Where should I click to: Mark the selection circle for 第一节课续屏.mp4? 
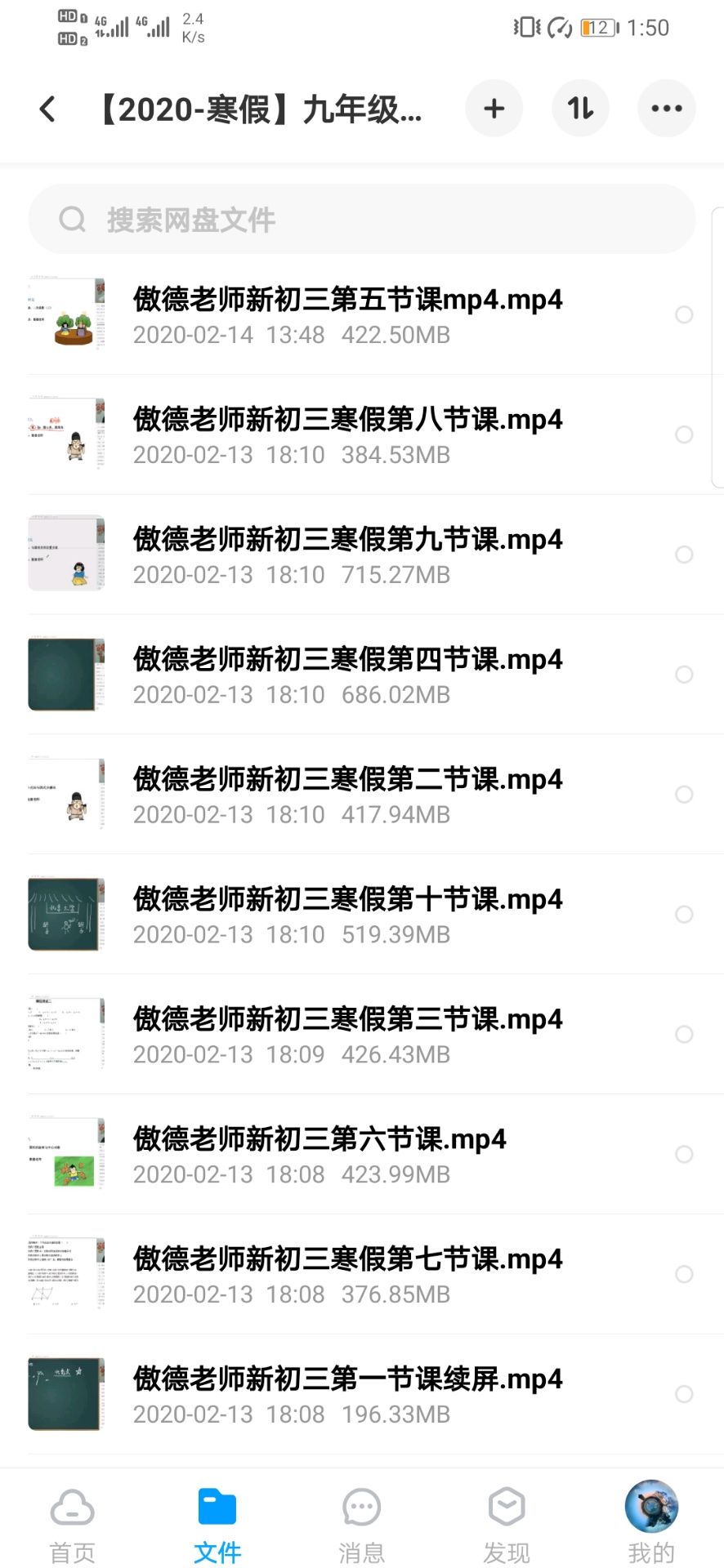(684, 1394)
